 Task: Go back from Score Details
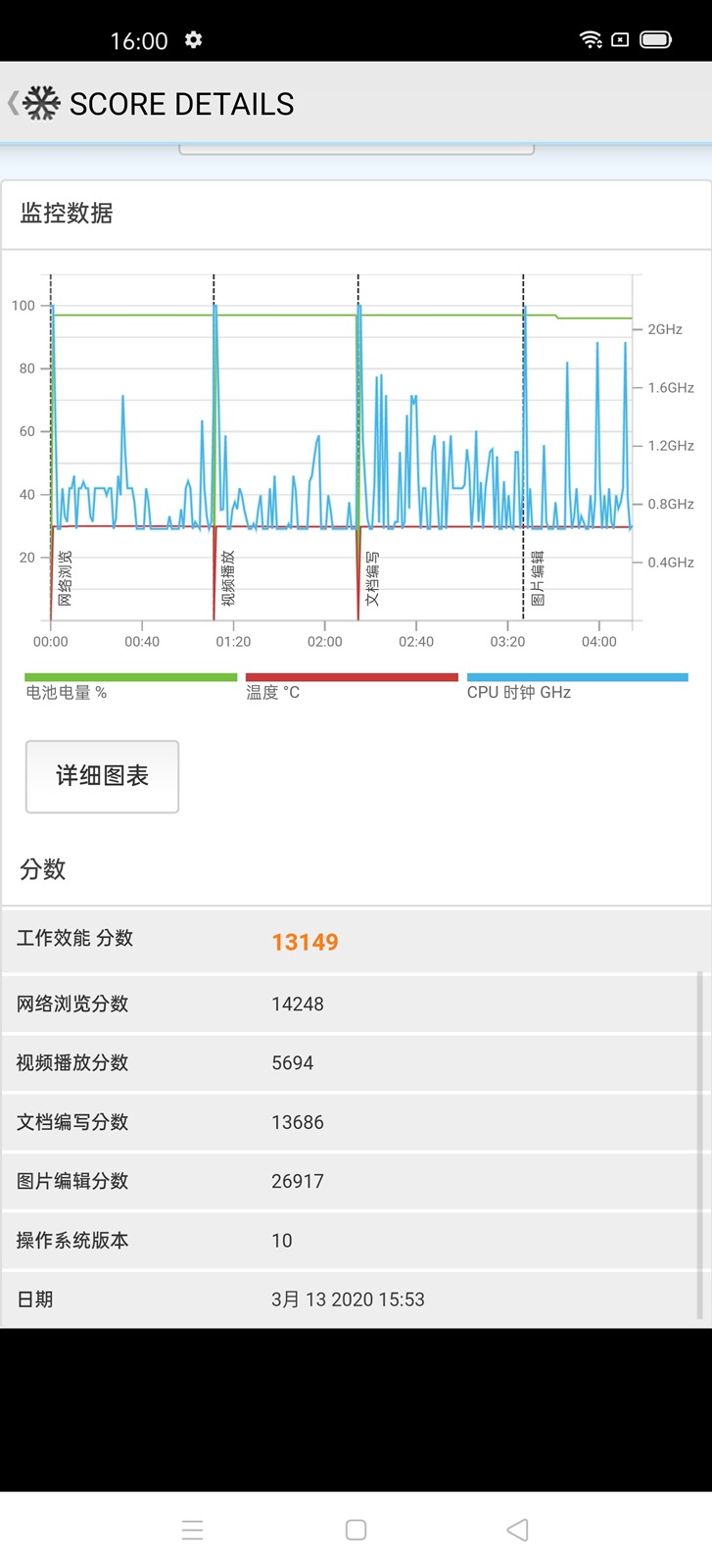(15, 103)
